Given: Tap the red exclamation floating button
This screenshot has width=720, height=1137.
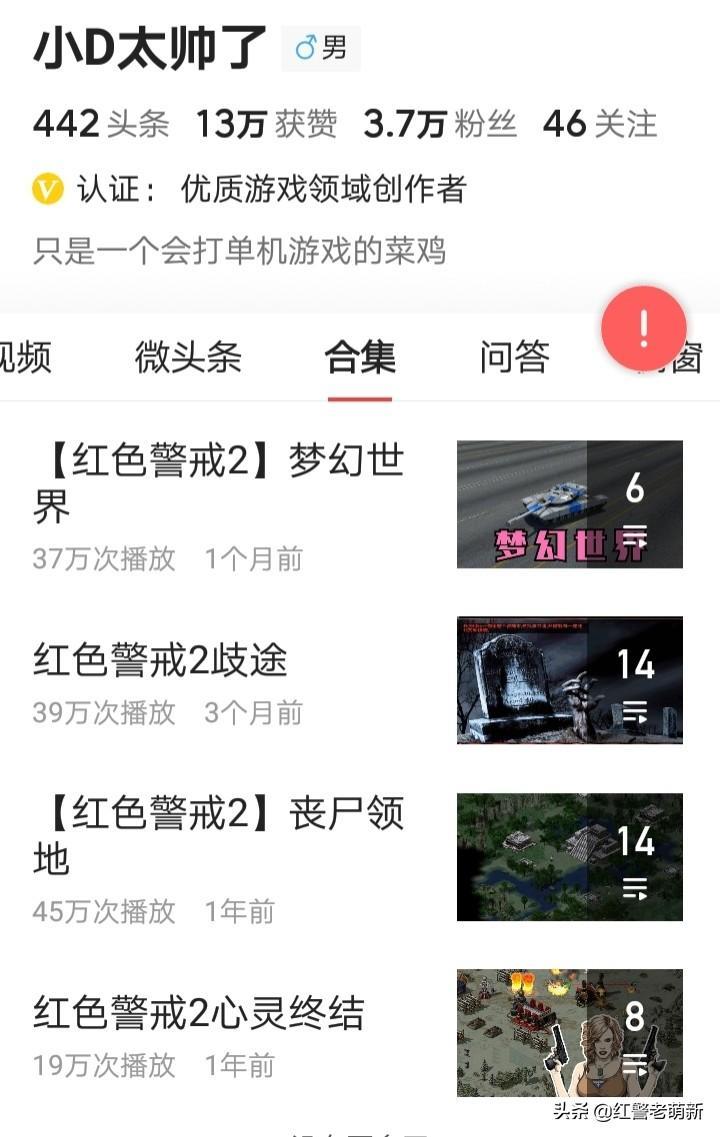Looking at the screenshot, I should tap(644, 329).
